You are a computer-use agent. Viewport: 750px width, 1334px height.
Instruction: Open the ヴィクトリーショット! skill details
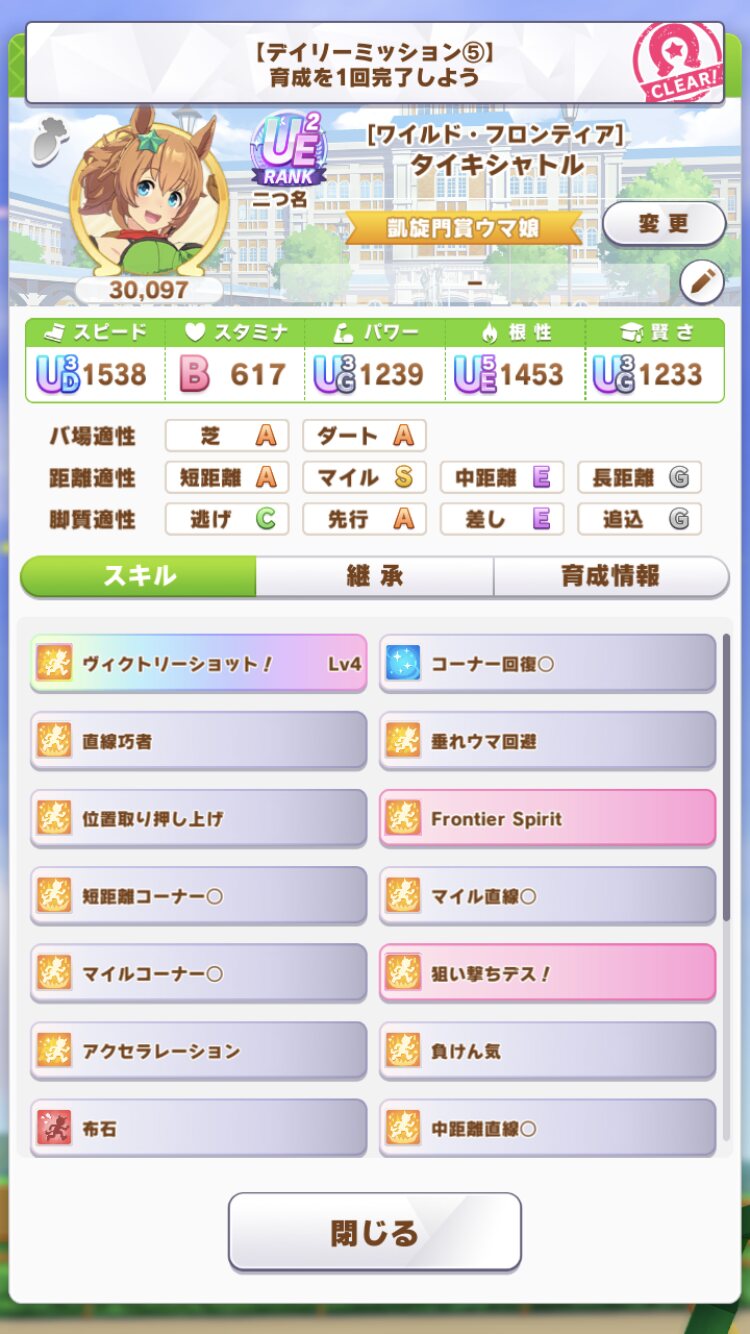(198, 663)
